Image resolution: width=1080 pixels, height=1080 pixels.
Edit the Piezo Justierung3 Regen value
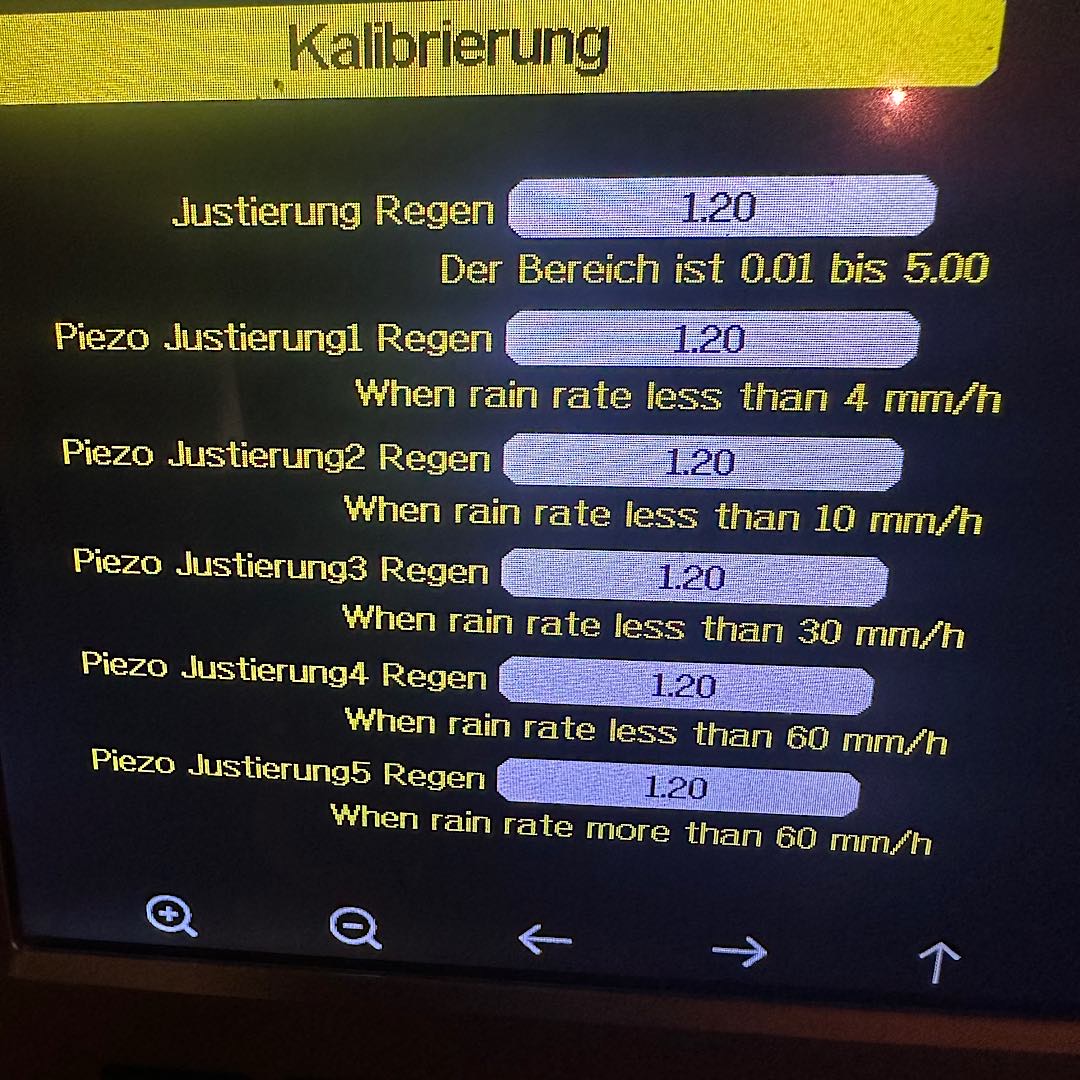point(693,578)
